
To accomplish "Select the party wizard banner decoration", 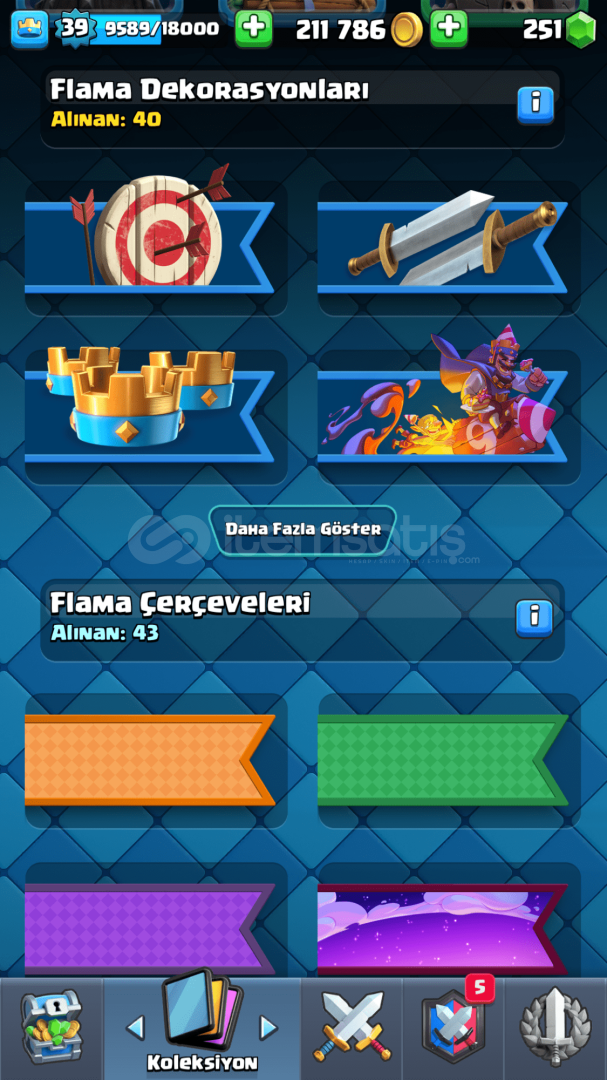I will pyautogui.click(x=449, y=416).
